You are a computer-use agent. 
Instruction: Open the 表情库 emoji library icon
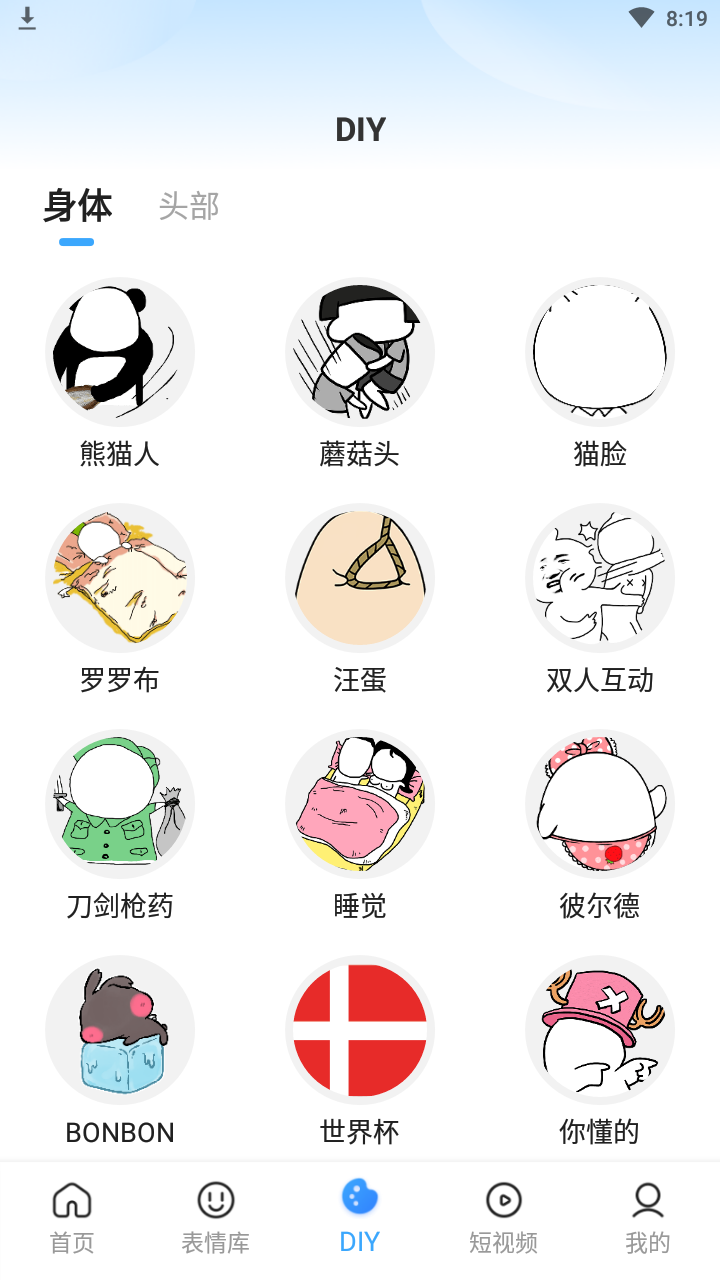[x=215, y=1199]
